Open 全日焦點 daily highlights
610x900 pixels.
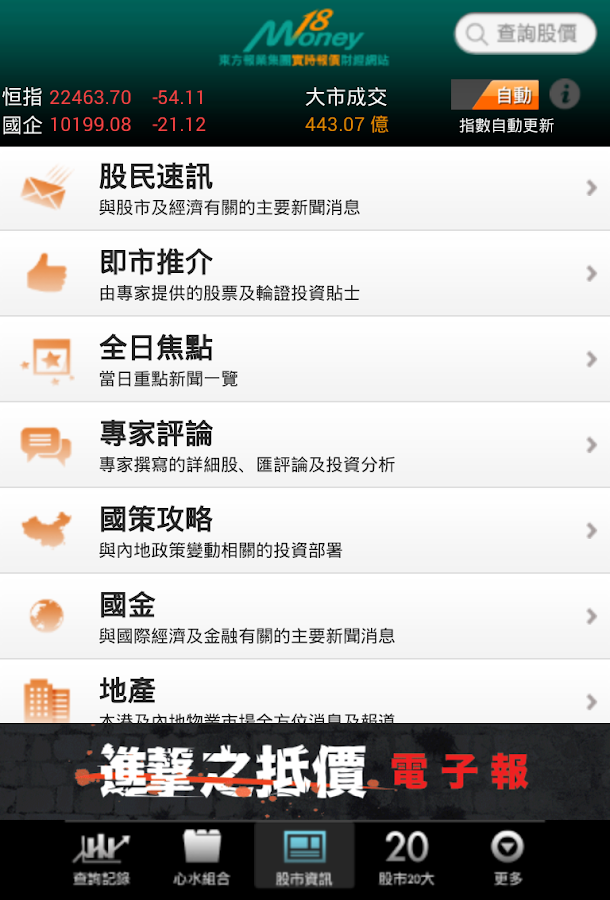point(304,360)
